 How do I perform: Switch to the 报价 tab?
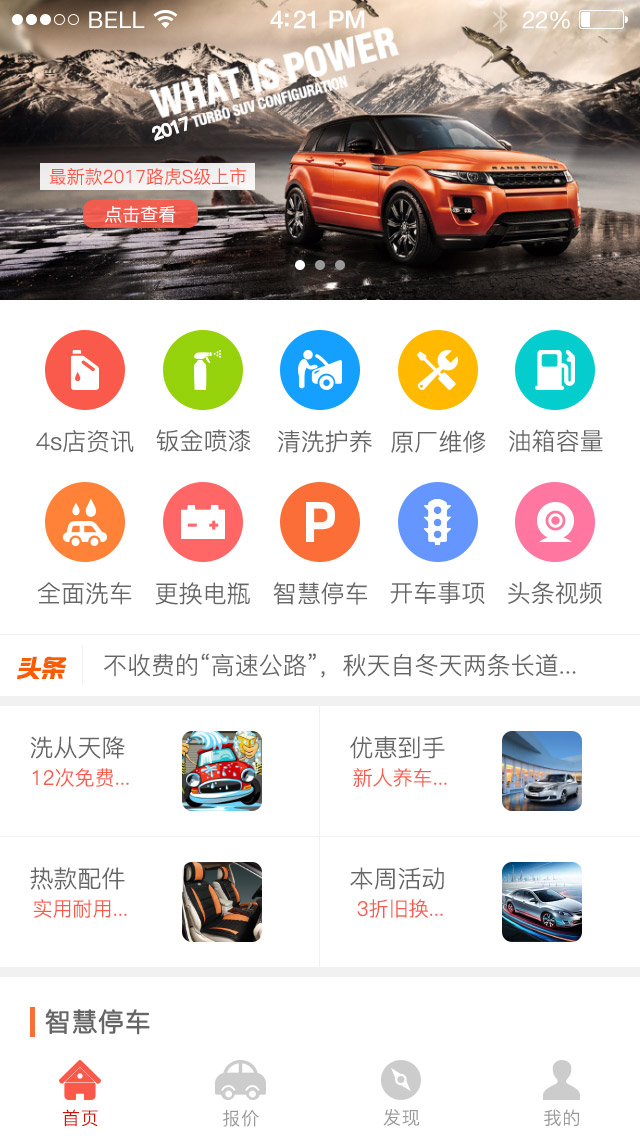coord(240,1094)
